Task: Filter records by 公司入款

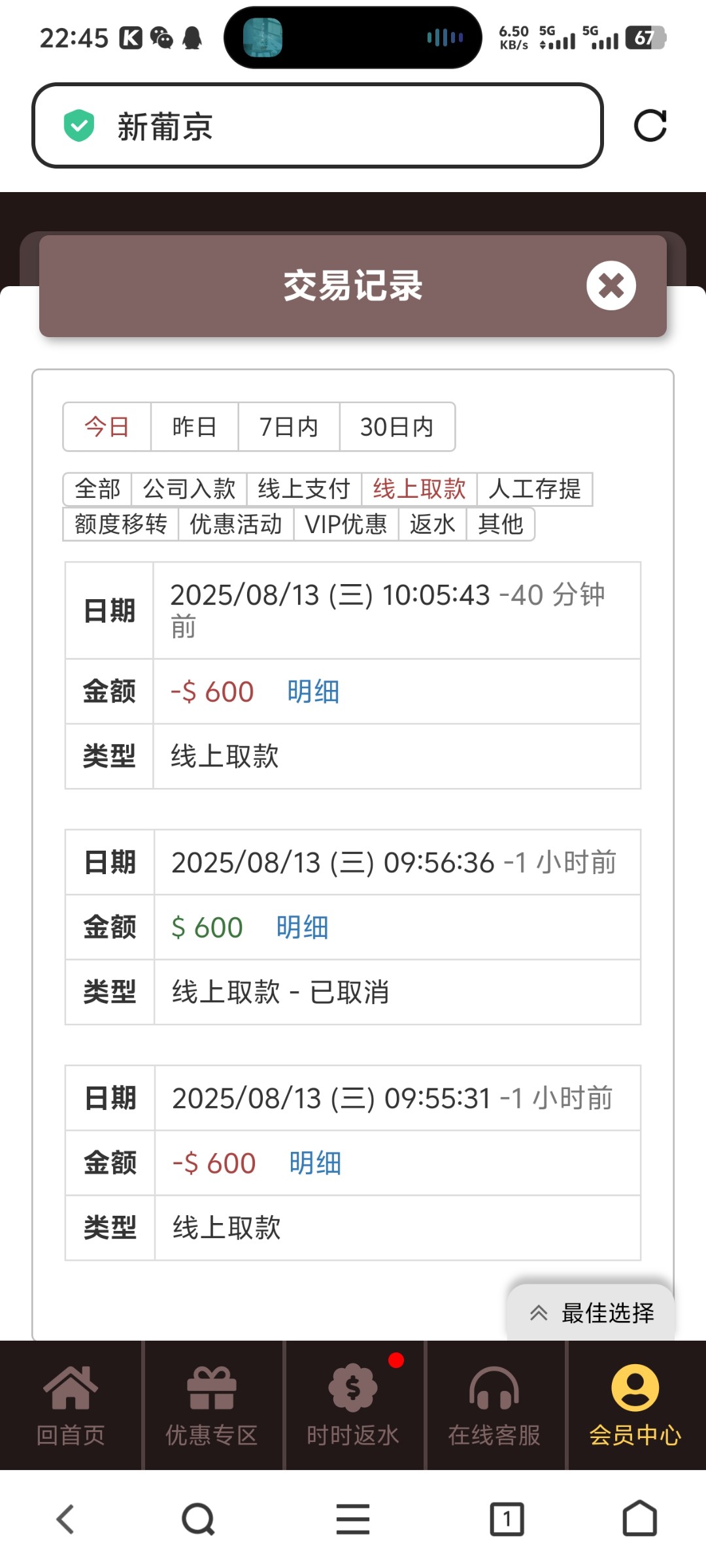Action: pyautogui.click(x=189, y=489)
